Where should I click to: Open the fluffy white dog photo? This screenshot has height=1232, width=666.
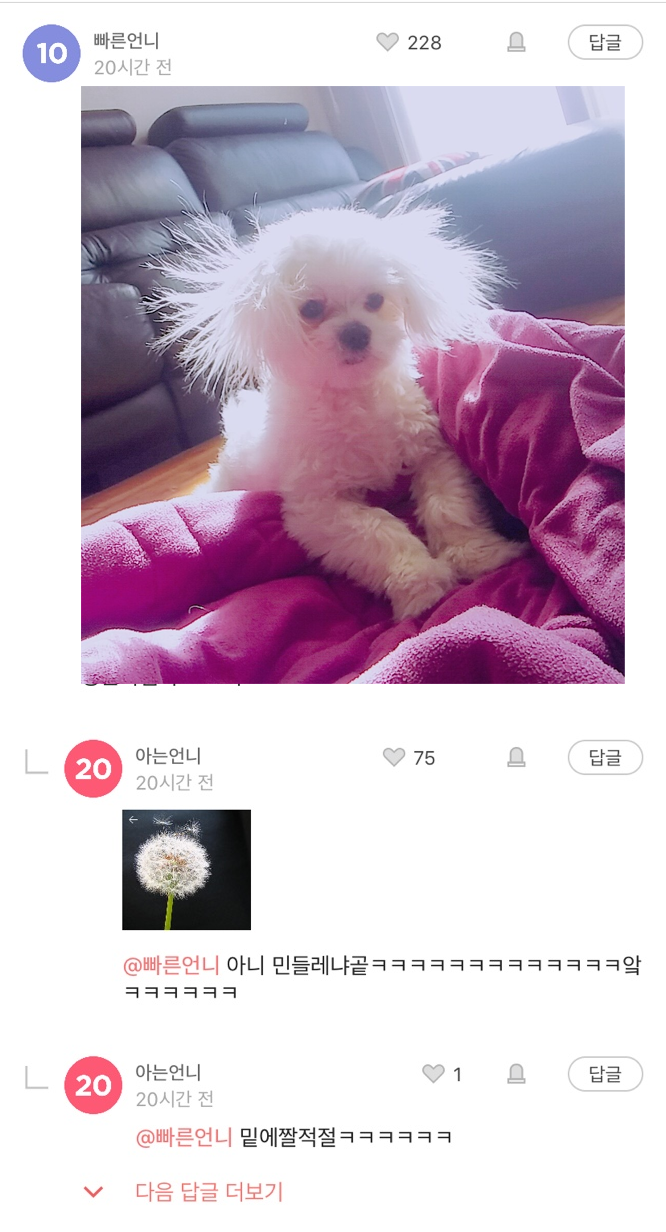point(352,384)
